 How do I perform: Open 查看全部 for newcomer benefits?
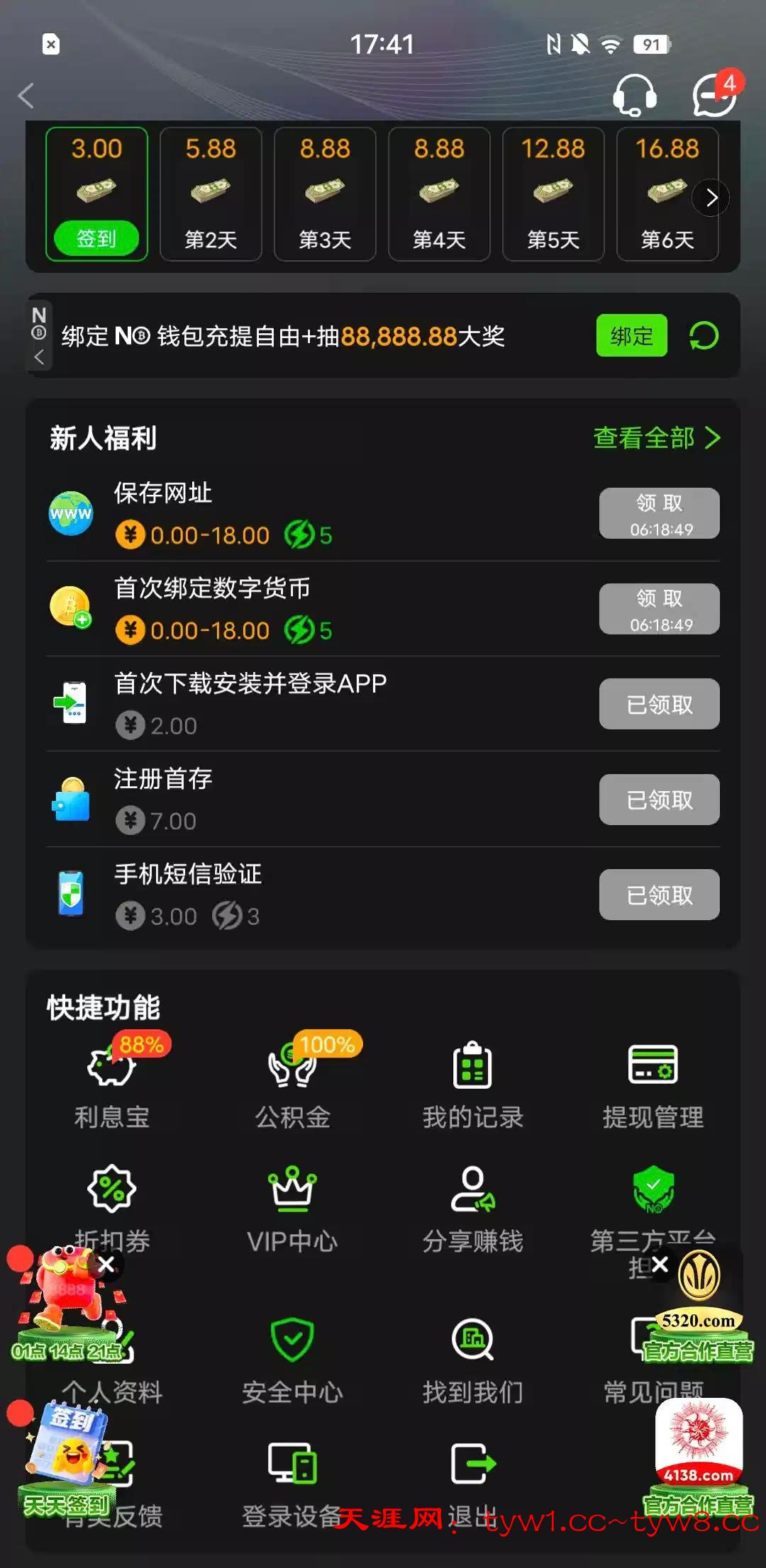(x=656, y=438)
